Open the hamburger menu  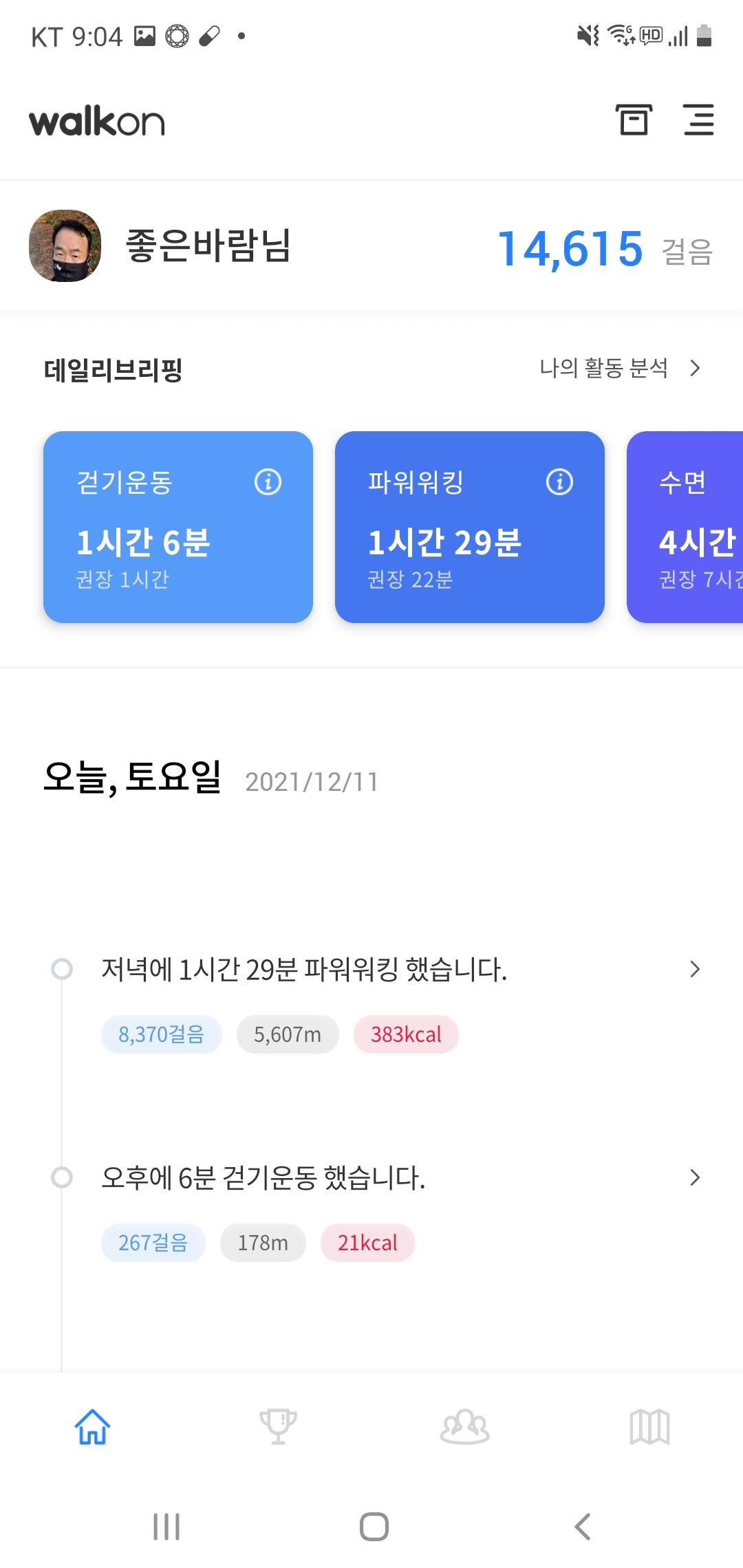tap(698, 120)
